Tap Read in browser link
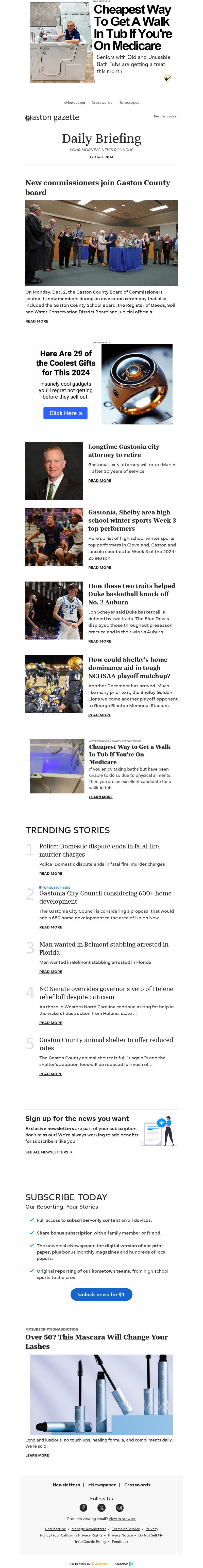The image size is (203, 1568). [165, 116]
